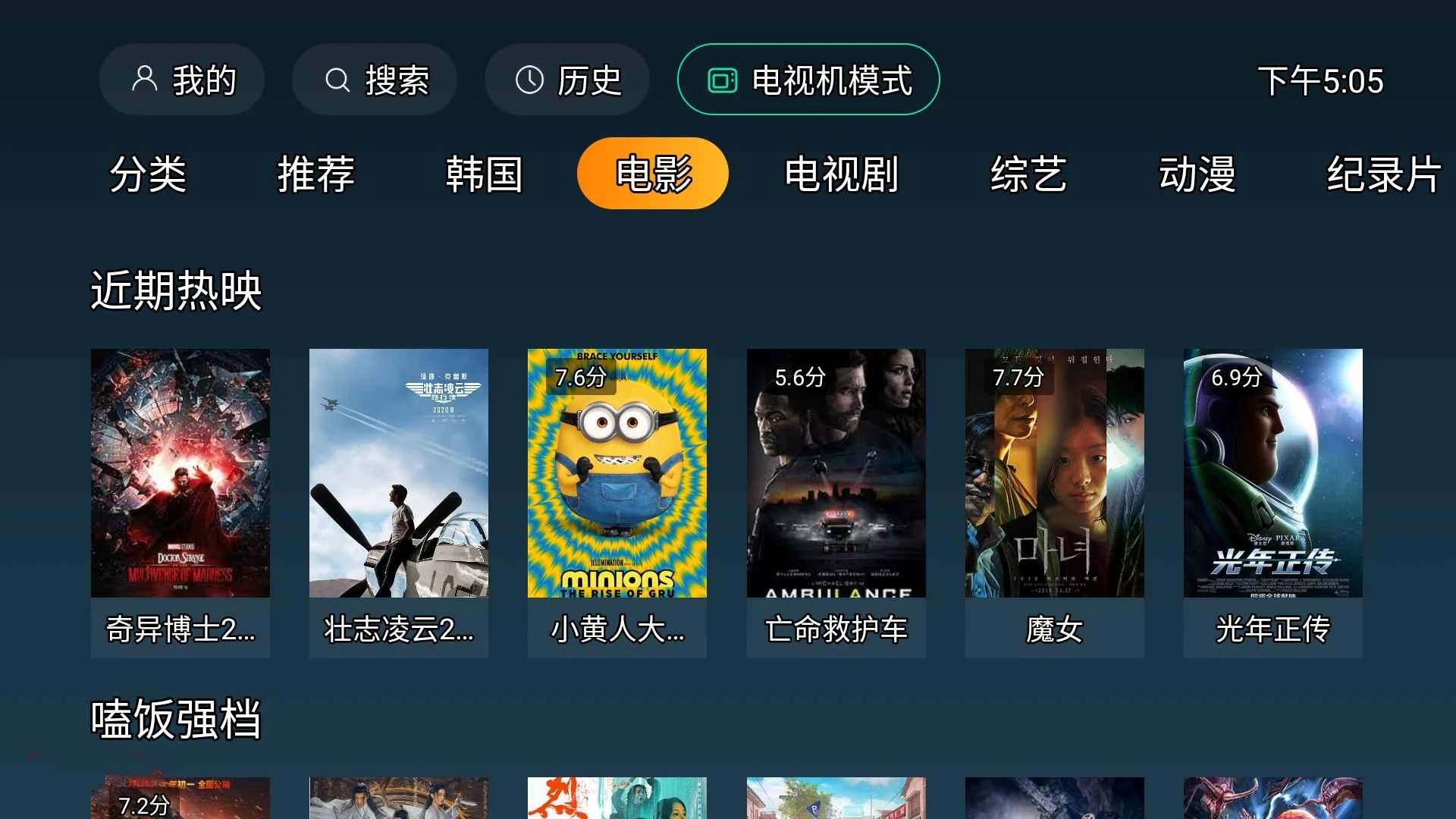Open the 历史 watch history
Image resolution: width=1456 pixels, height=819 pixels.
point(567,80)
